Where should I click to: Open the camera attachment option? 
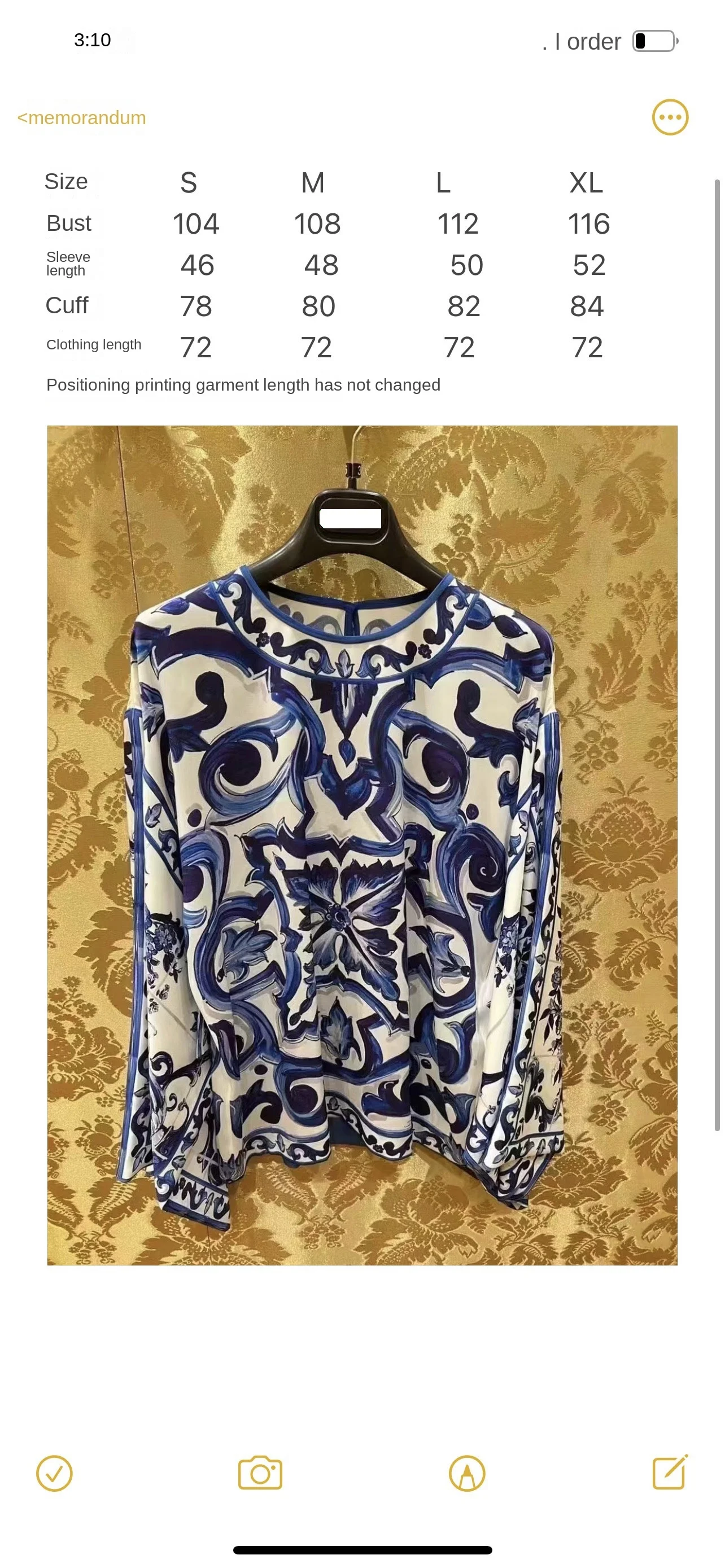click(260, 1473)
